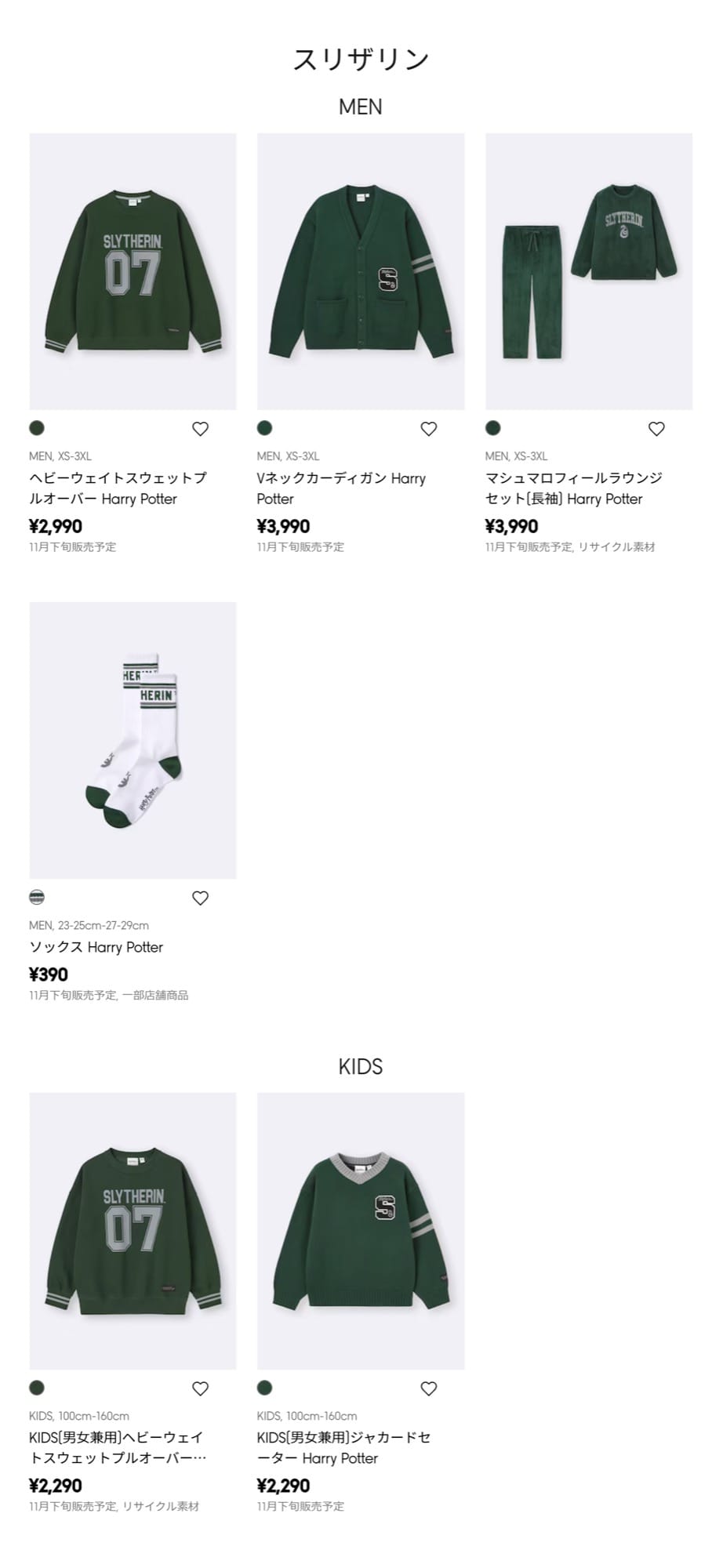Save ソックス Harry Potter to wishlist
This screenshot has height=1568, width=723.
point(201,898)
